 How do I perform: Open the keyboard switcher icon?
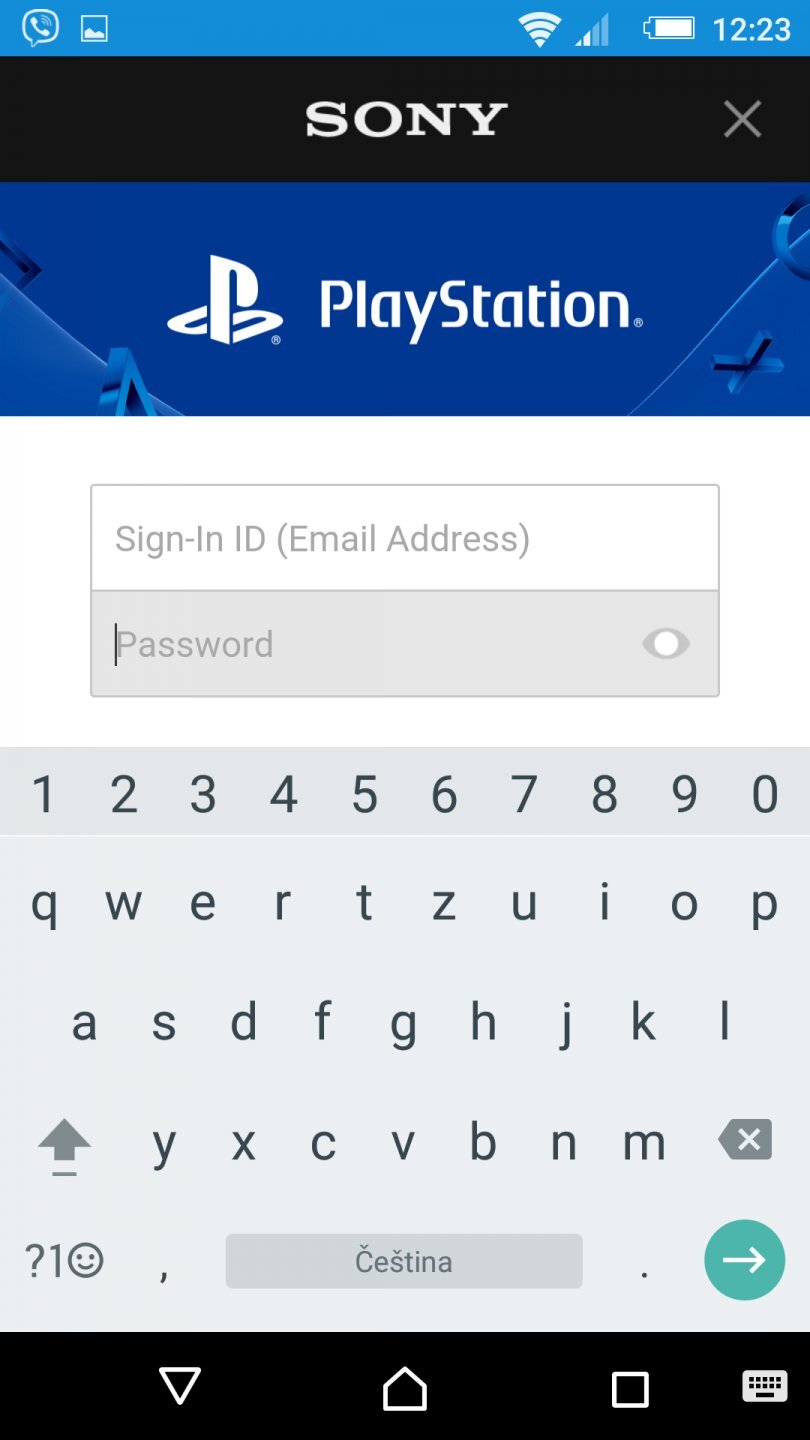(765, 1386)
